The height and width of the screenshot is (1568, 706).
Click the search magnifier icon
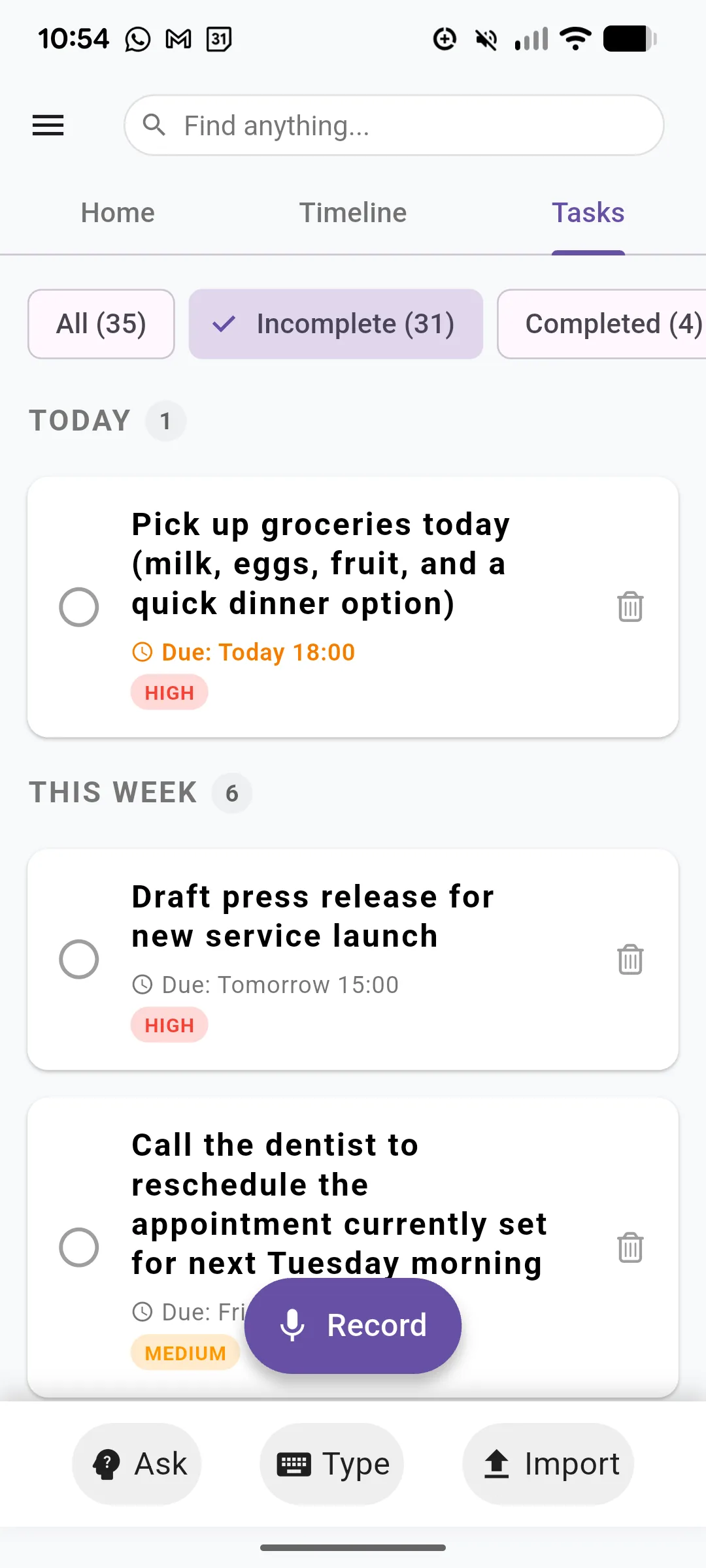point(154,125)
